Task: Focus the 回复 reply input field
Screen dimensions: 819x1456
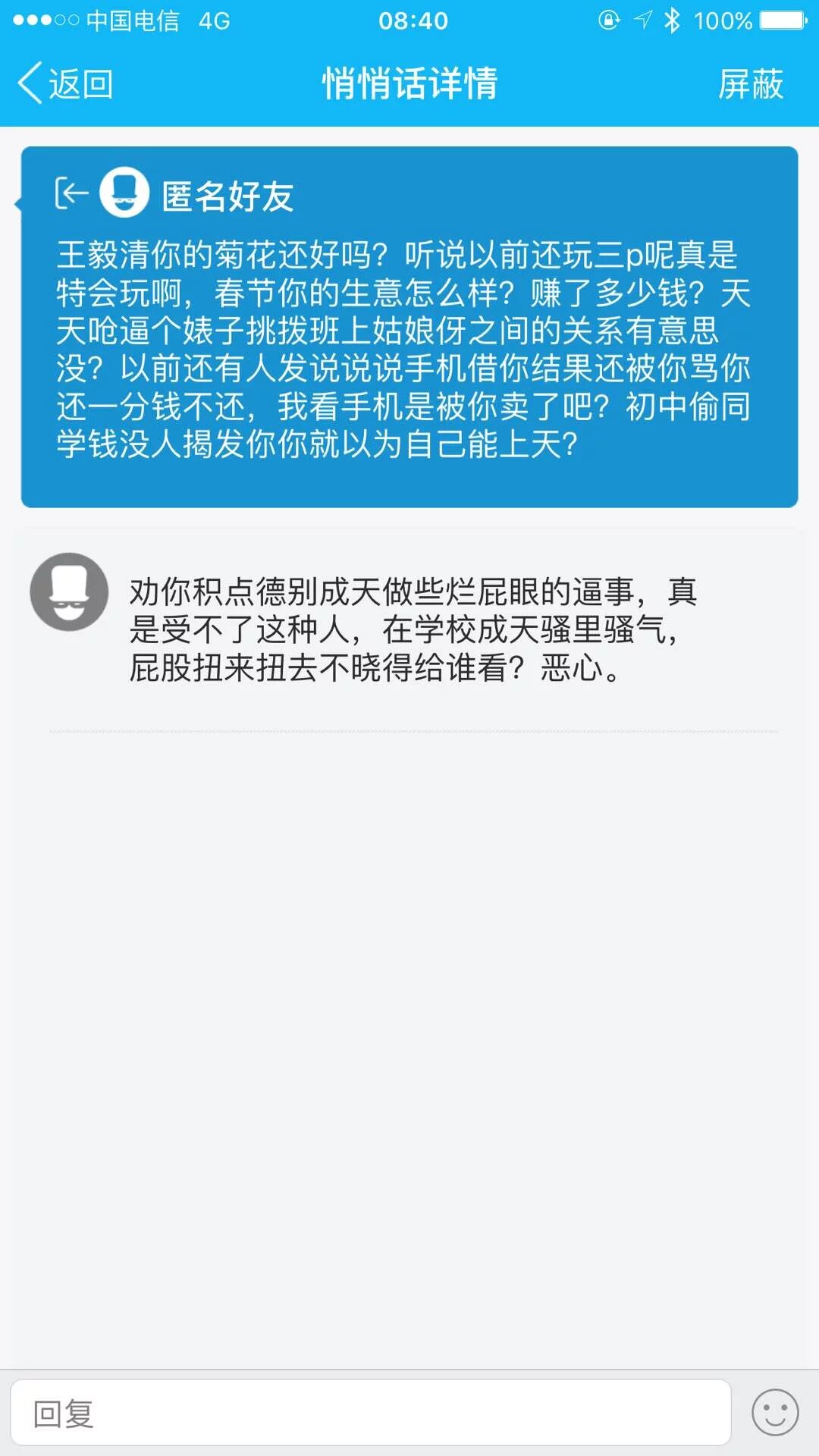Action: click(370, 1413)
